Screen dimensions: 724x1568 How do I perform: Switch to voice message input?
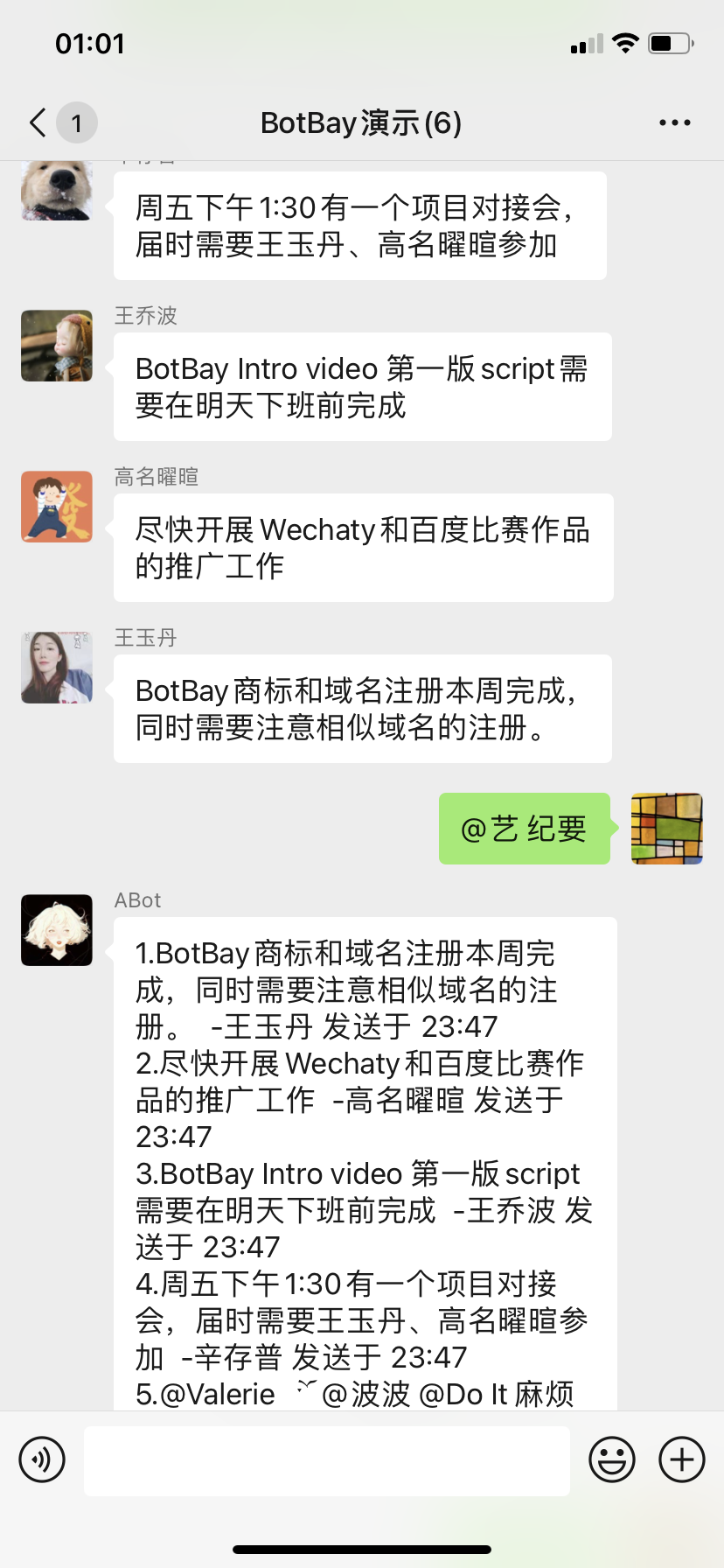pyautogui.click(x=42, y=1459)
